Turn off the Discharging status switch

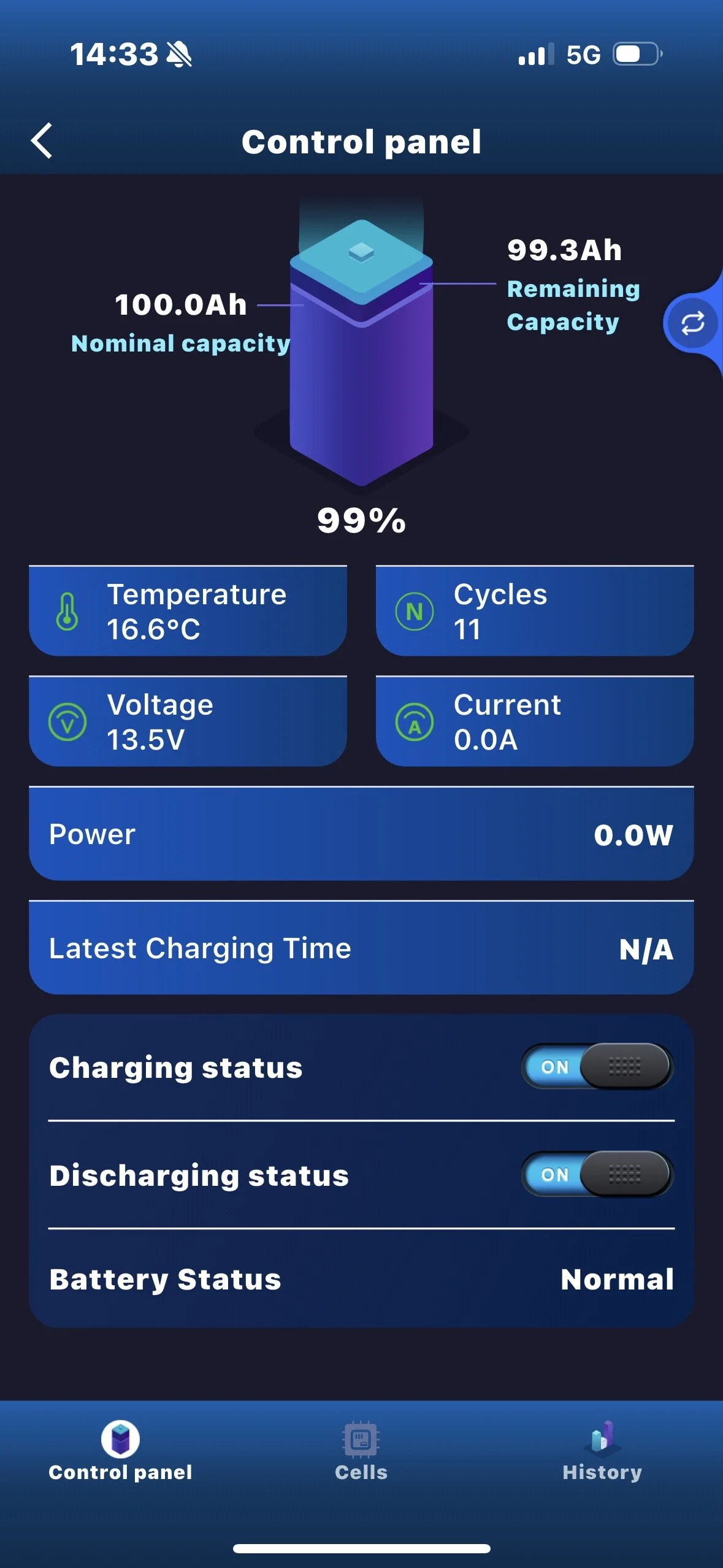[x=597, y=1174]
